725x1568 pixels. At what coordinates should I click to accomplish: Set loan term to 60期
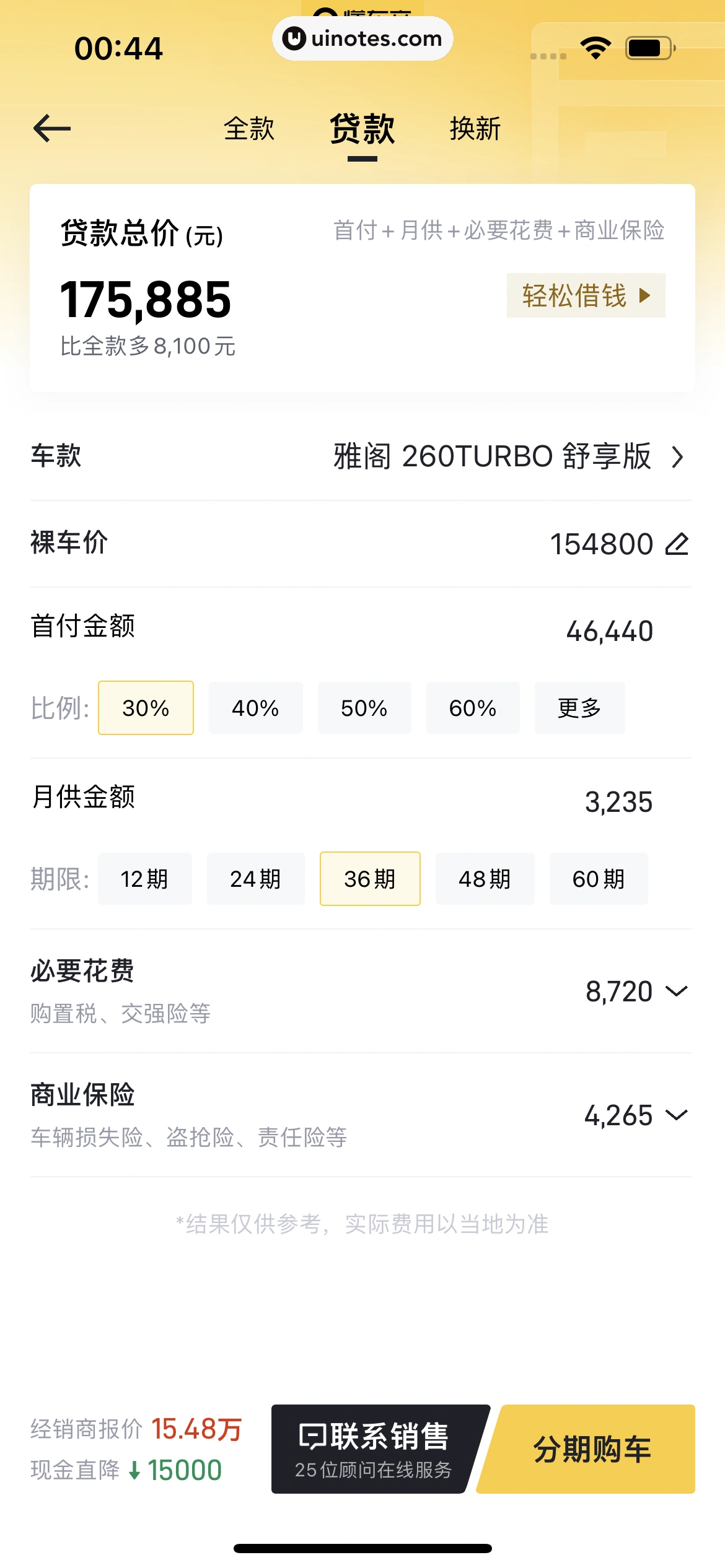tap(598, 879)
